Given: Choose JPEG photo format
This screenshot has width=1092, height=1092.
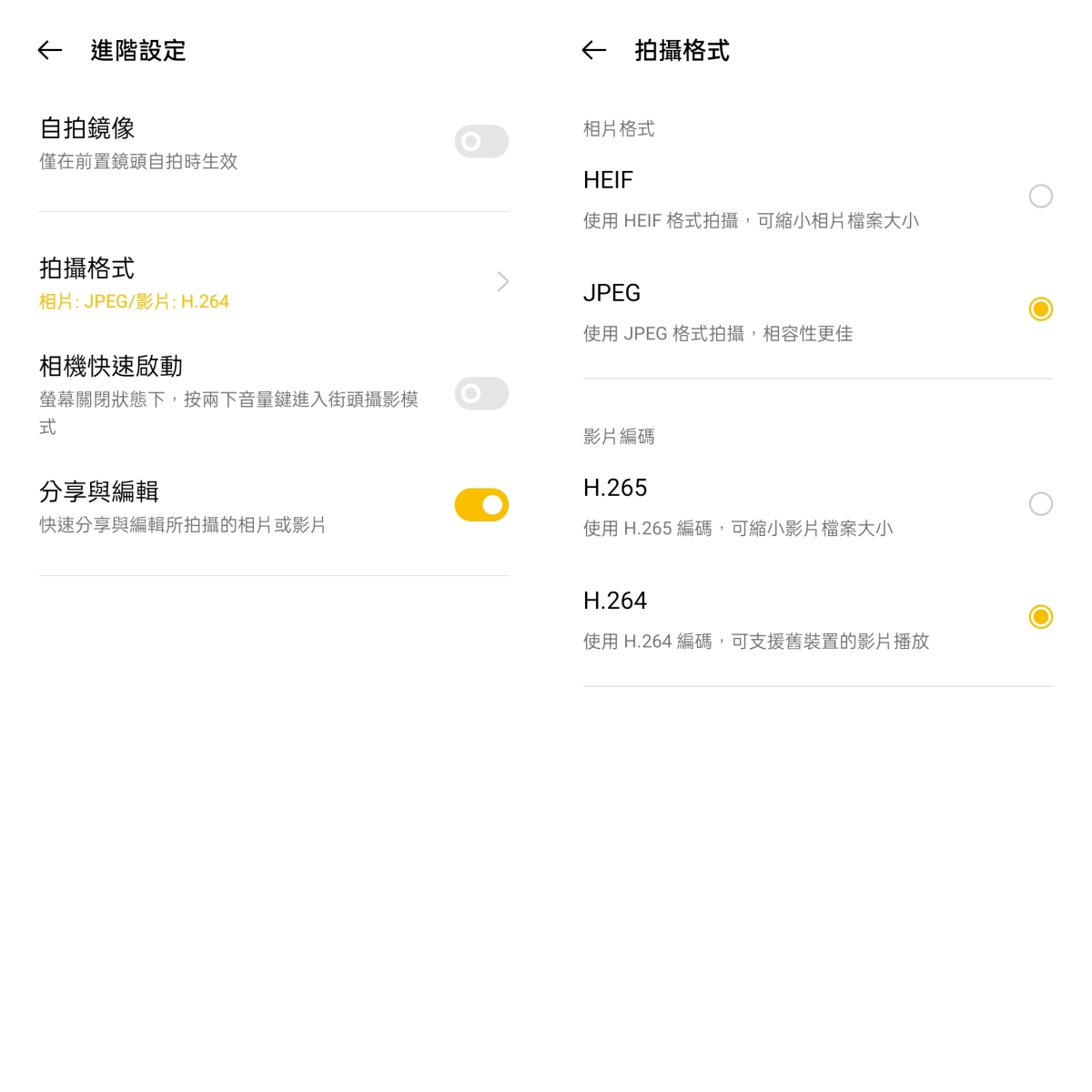Looking at the screenshot, I should 1040,309.
